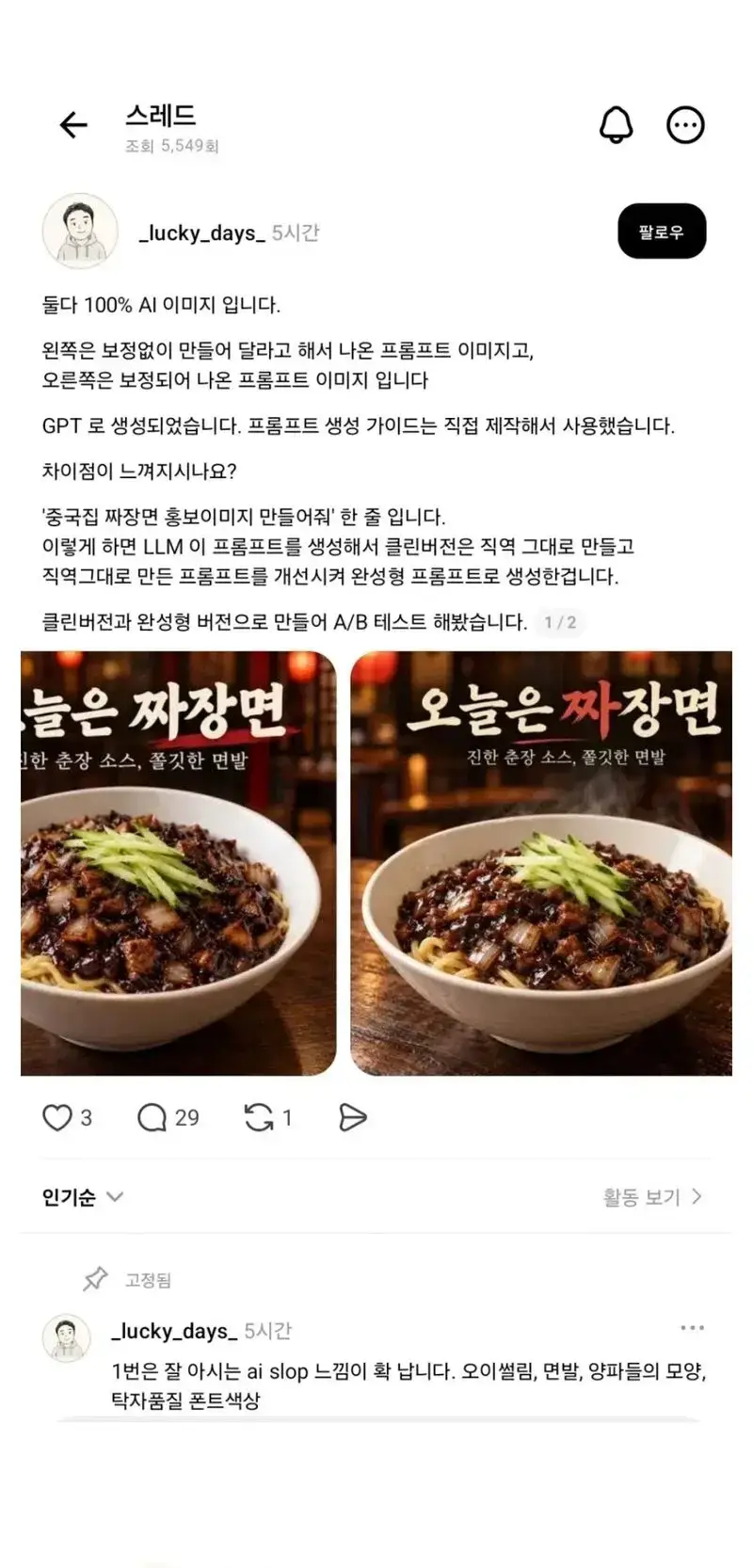
Task: Open the comments with 29 replies
Action: click(x=168, y=1117)
